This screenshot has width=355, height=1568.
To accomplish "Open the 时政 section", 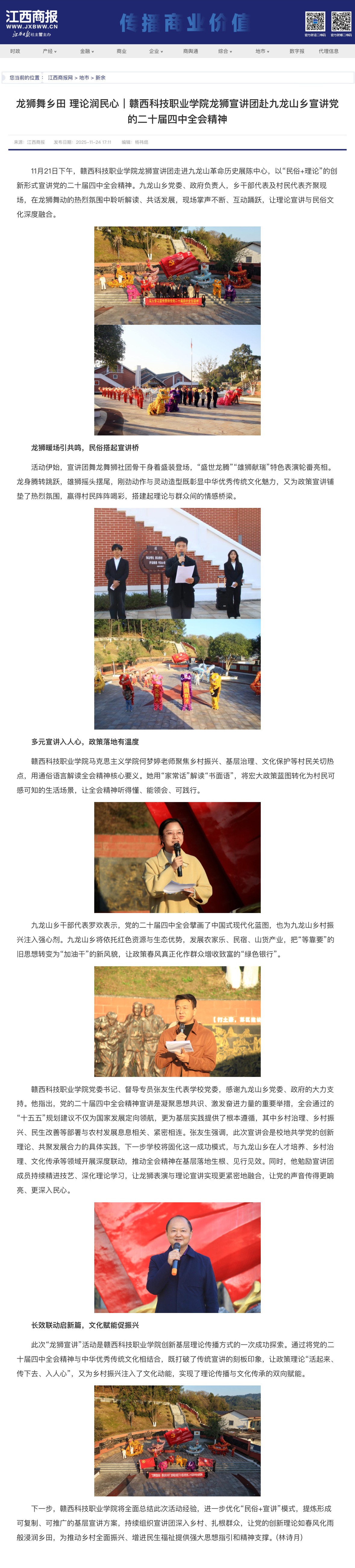I will (15, 51).
